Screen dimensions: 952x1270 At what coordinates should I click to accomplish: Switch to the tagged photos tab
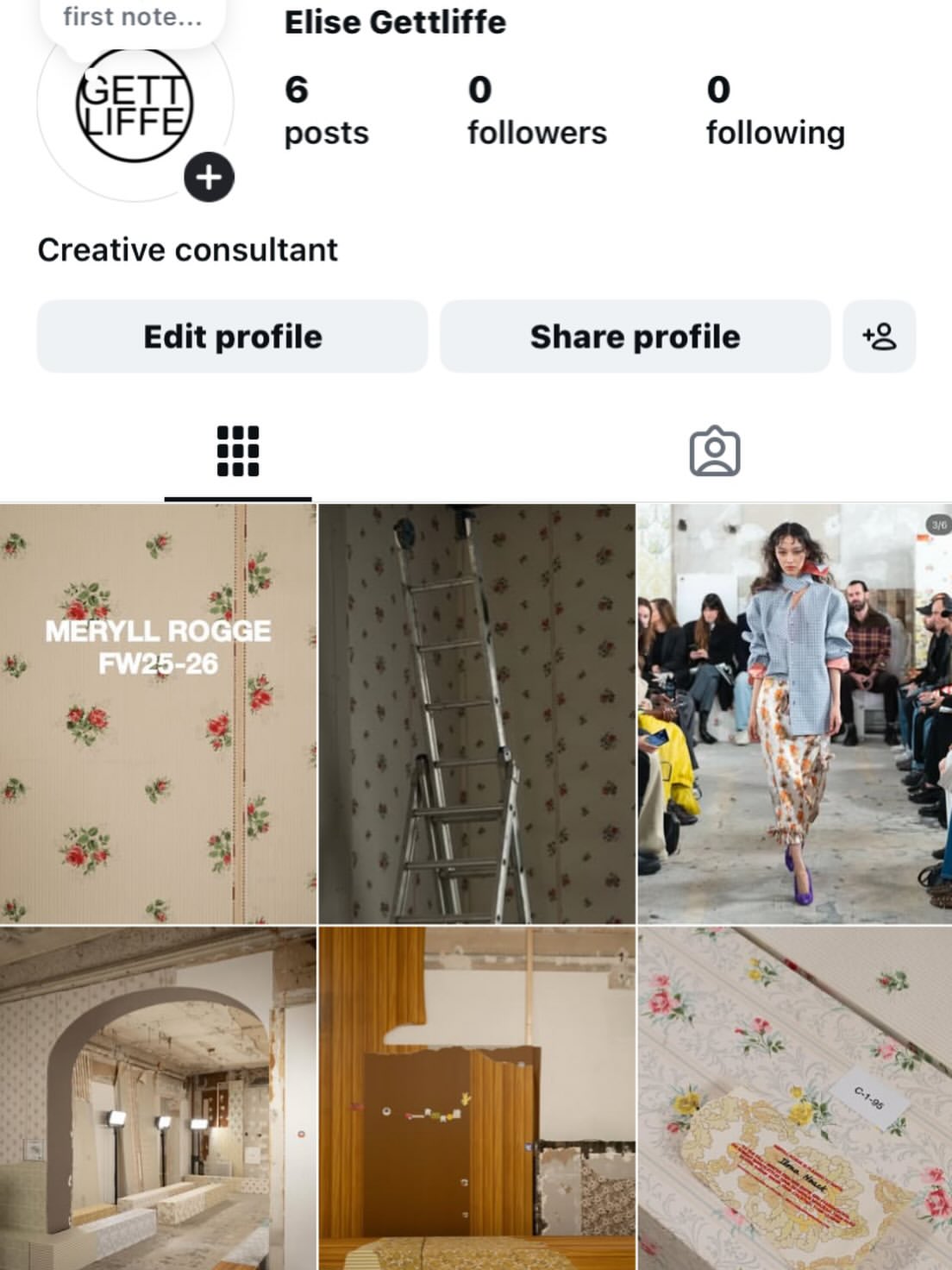click(x=714, y=451)
